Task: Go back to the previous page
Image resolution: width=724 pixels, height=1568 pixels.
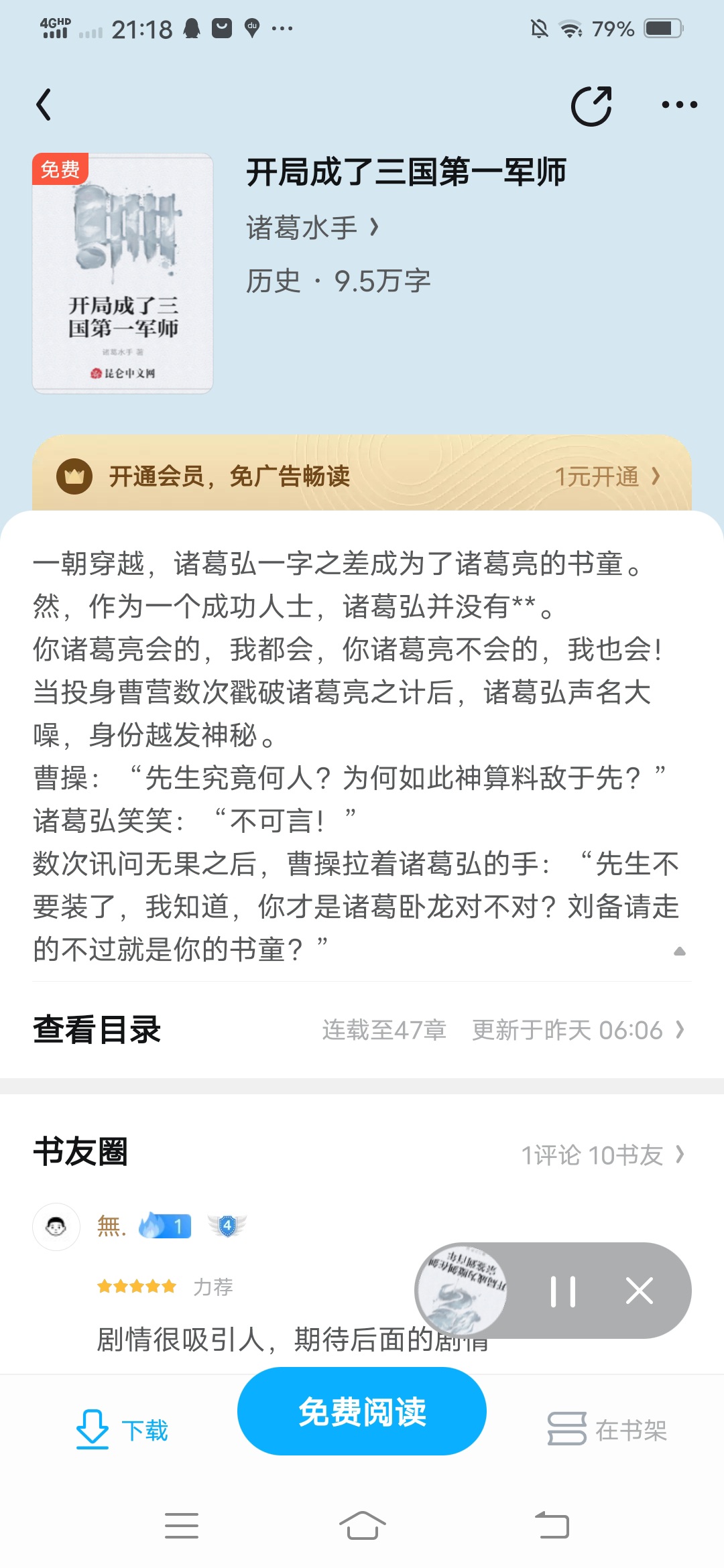Action: 44,105
